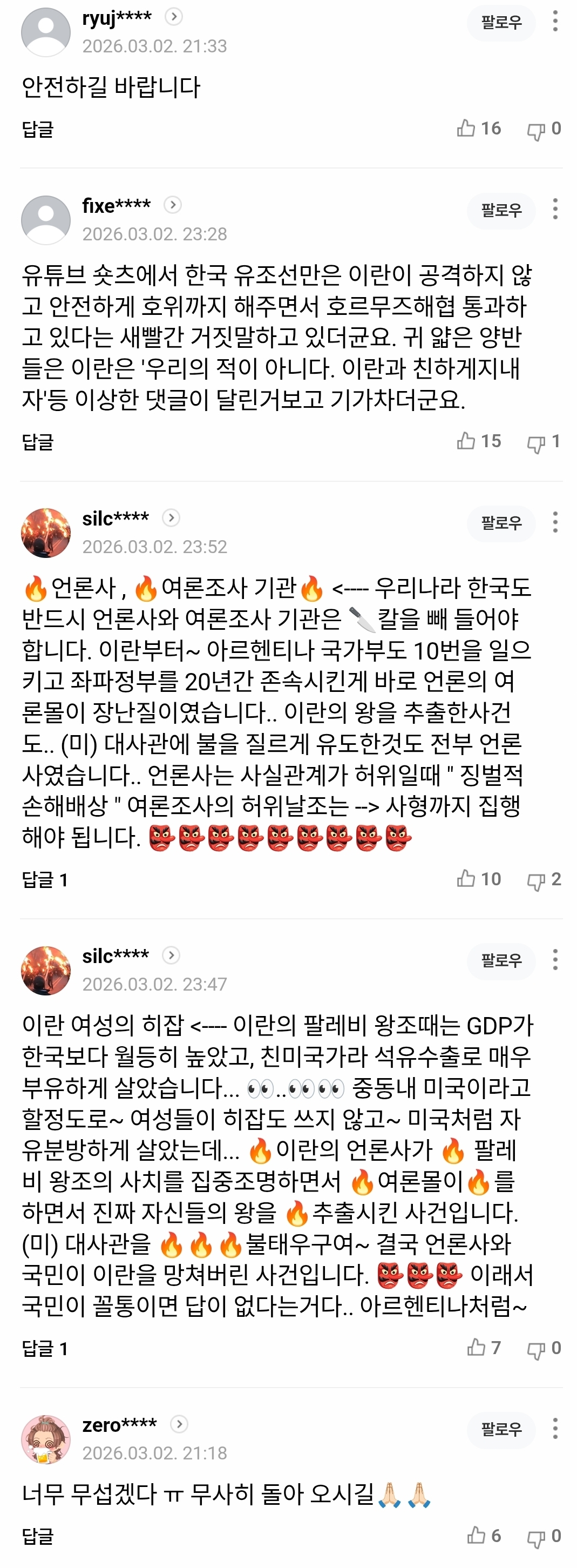Screen dimensions: 577x1568
Task: Open overflow menu on ryuj**** comment
Action: pyautogui.click(x=554, y=21)
